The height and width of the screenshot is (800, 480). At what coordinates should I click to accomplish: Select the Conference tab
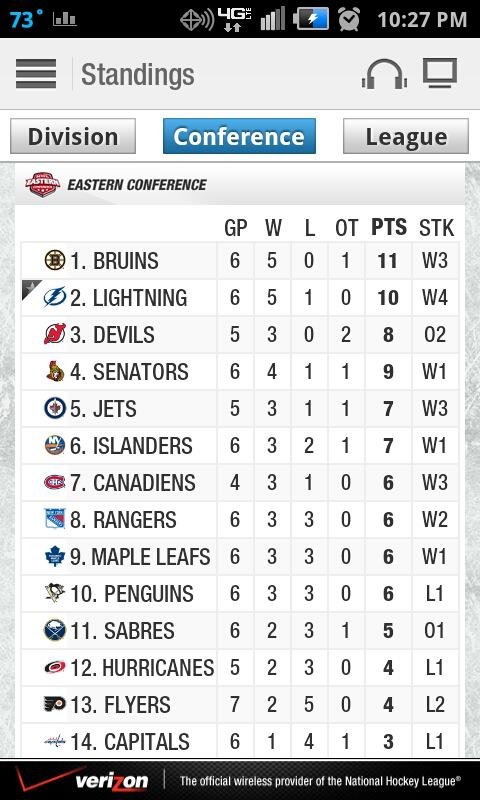(x=239, y=136)
